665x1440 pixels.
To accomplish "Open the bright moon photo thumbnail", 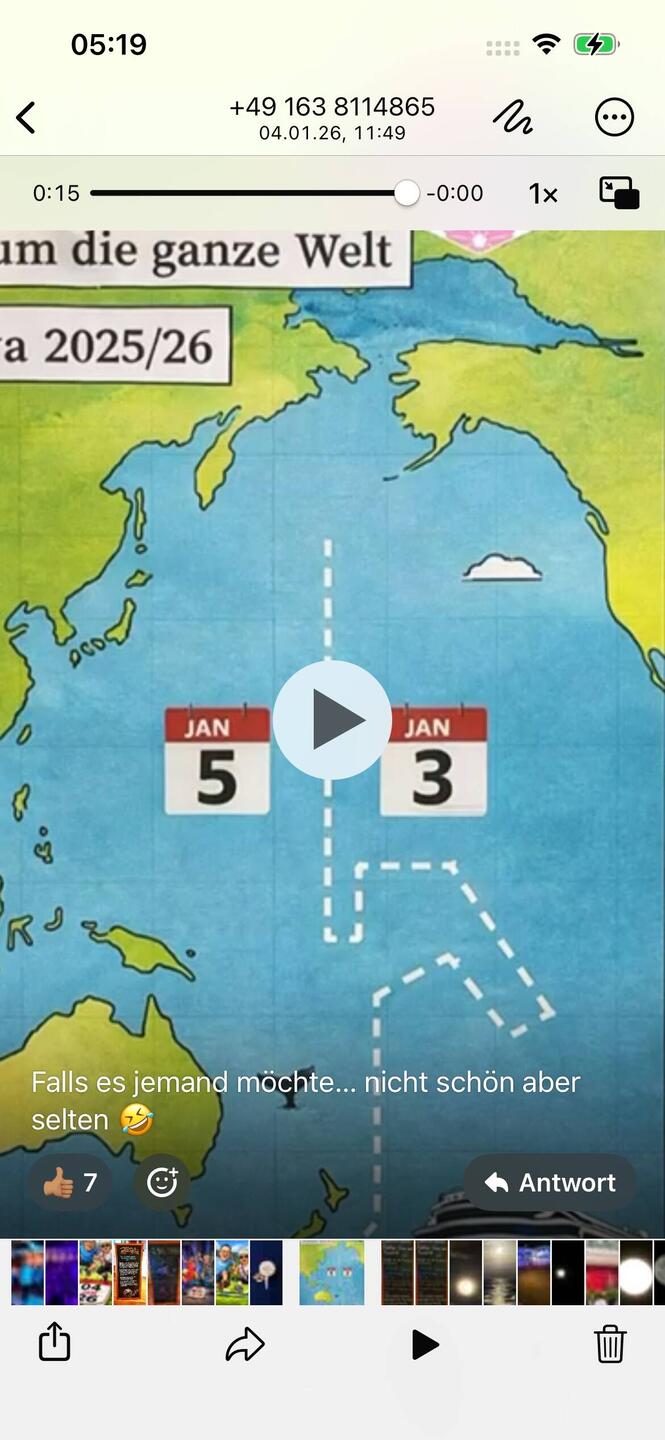I will point(636,1273).
